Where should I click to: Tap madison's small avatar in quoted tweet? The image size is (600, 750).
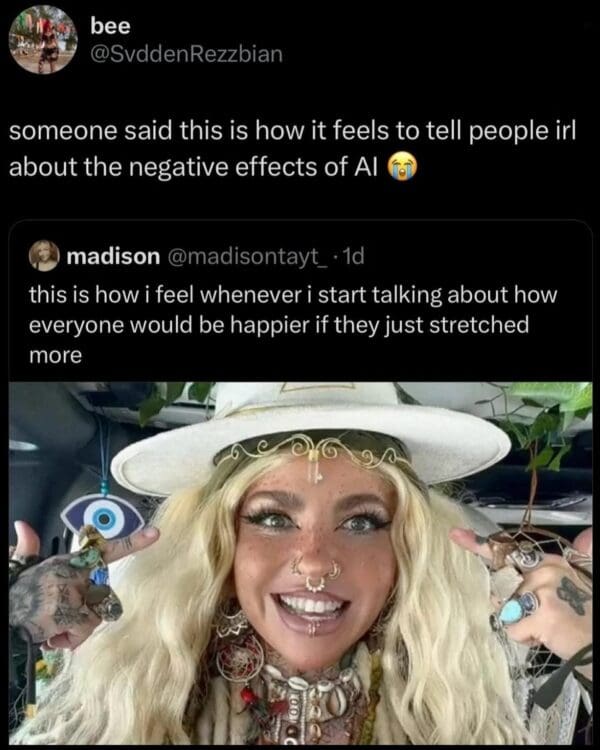pyautogui.click(x=43, y=258)
